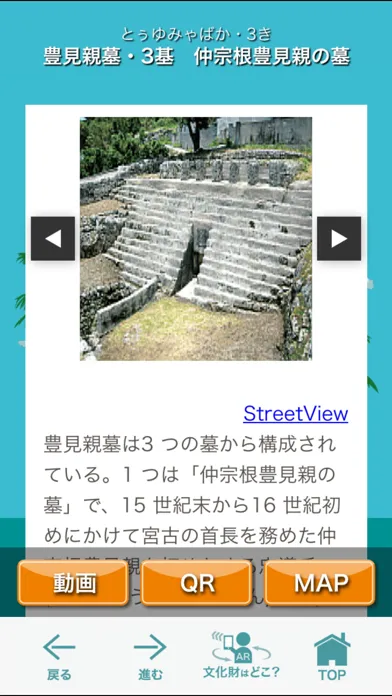The height and width of the screenshot is (696, 392).
Task: Show the previous photo with left arrow
Action: coord(53,238)
